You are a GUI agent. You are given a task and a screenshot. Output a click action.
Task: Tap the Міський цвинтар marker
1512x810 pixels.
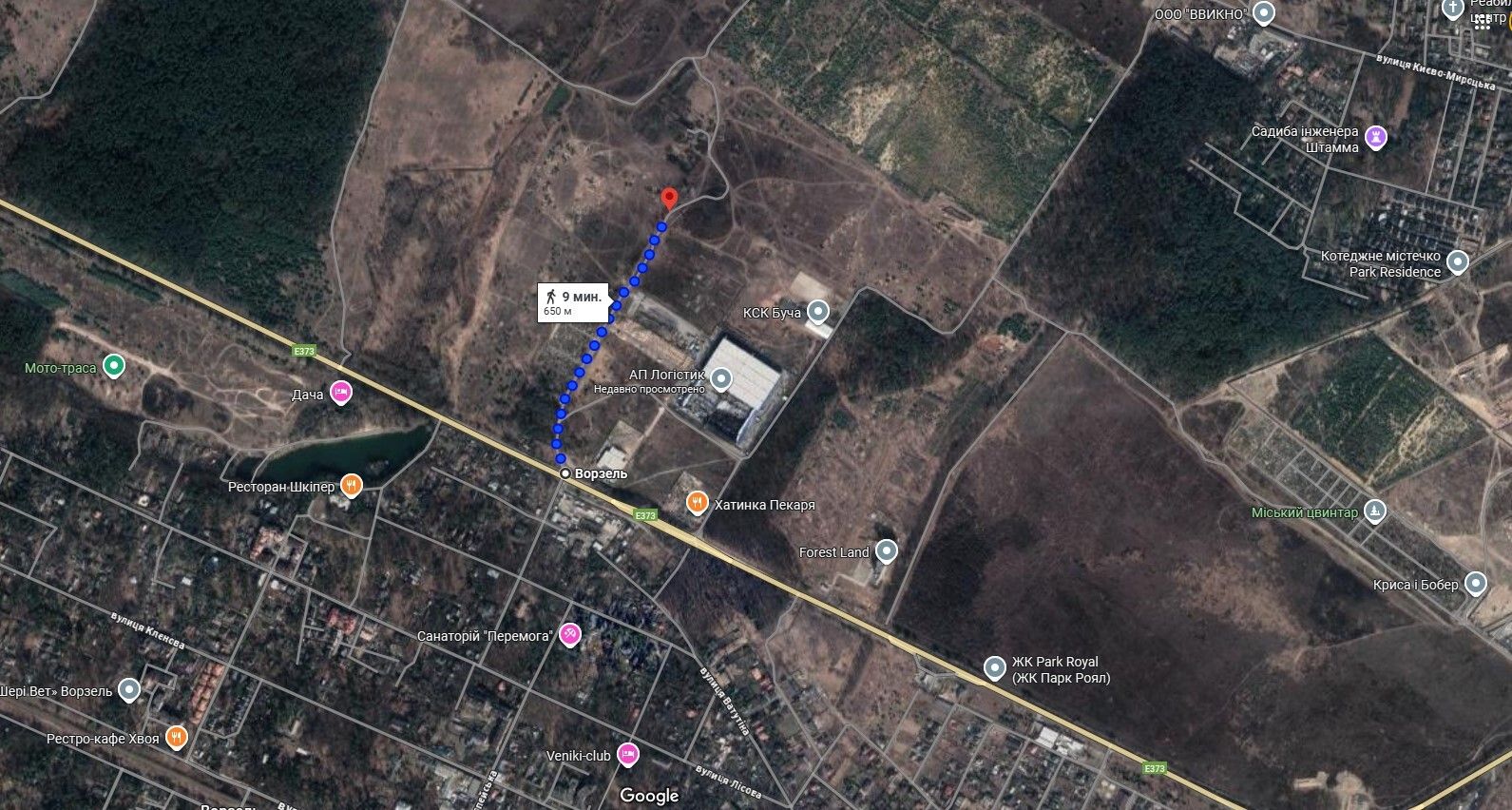1373,511
